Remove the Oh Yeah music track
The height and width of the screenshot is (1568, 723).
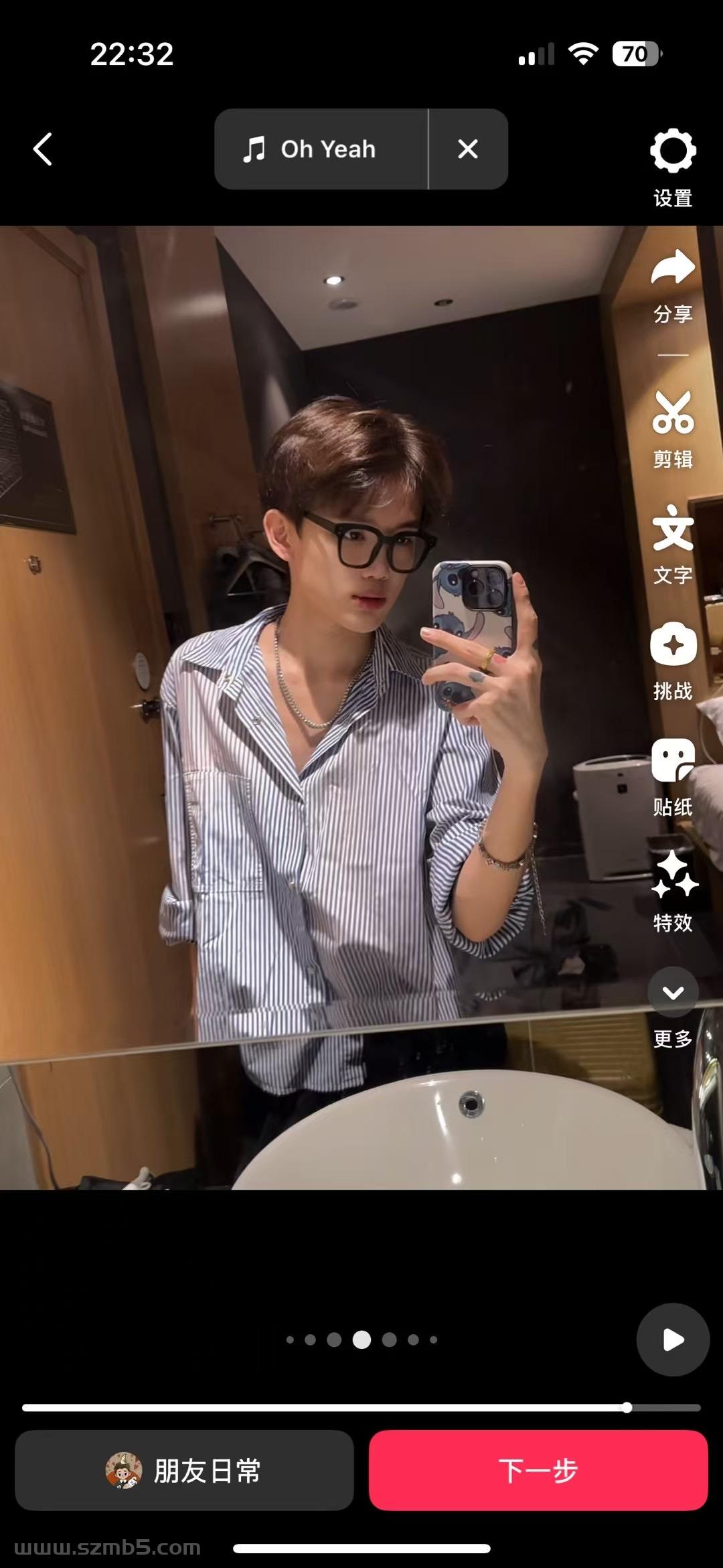pos(468,149)
